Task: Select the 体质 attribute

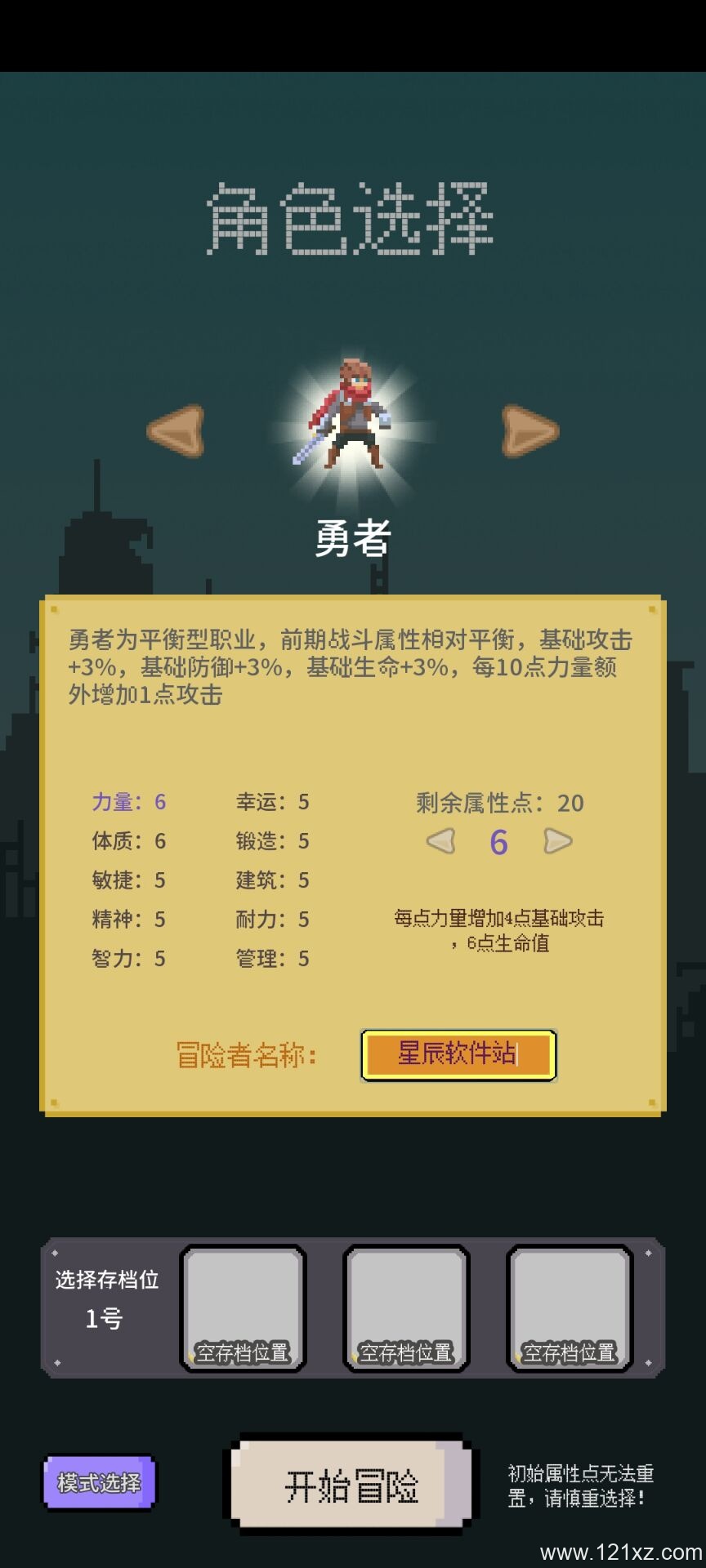Action: point(129,841)
